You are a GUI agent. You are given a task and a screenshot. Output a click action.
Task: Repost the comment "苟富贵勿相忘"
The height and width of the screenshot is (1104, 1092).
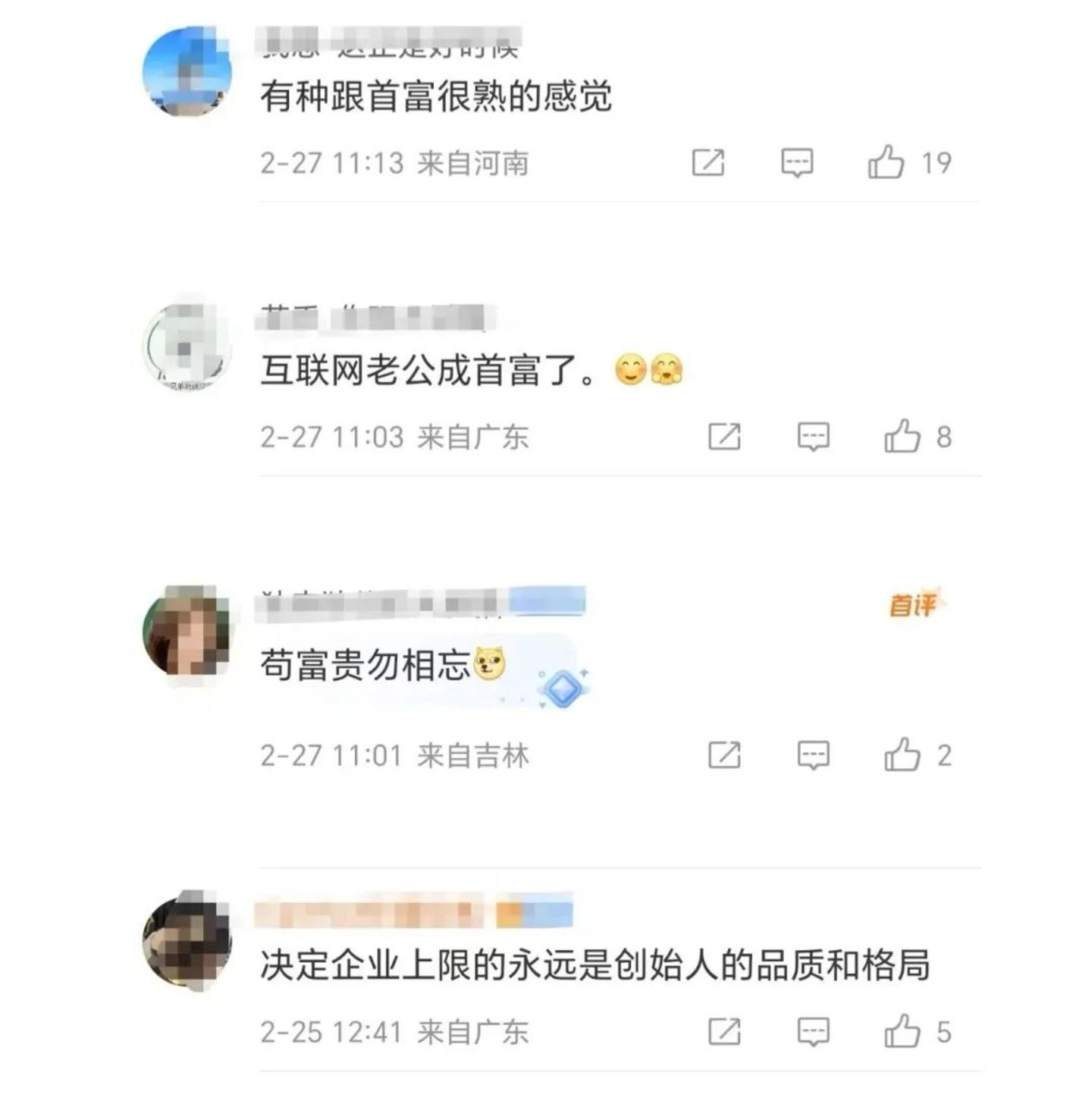click(x=724, y=755)
